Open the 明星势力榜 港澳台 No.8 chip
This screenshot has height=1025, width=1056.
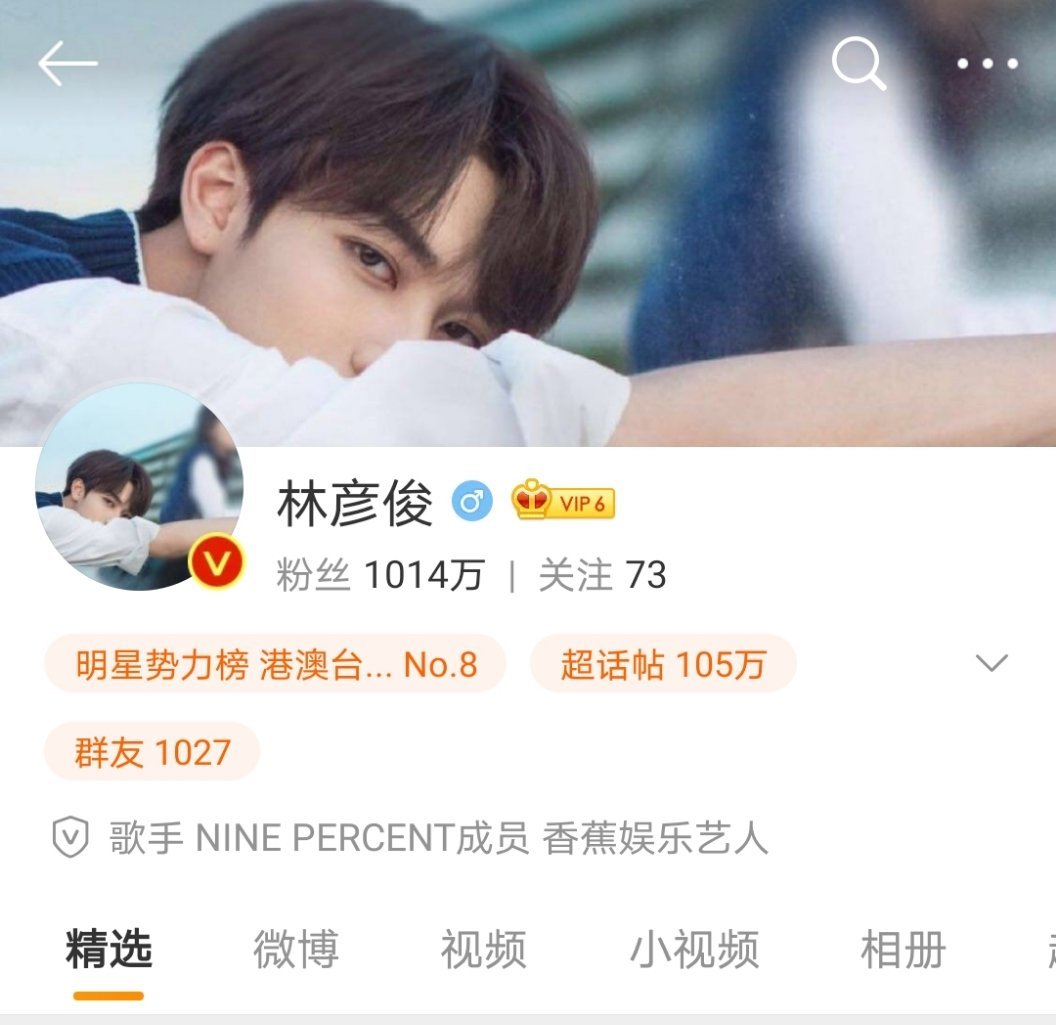tap(275, 664)
